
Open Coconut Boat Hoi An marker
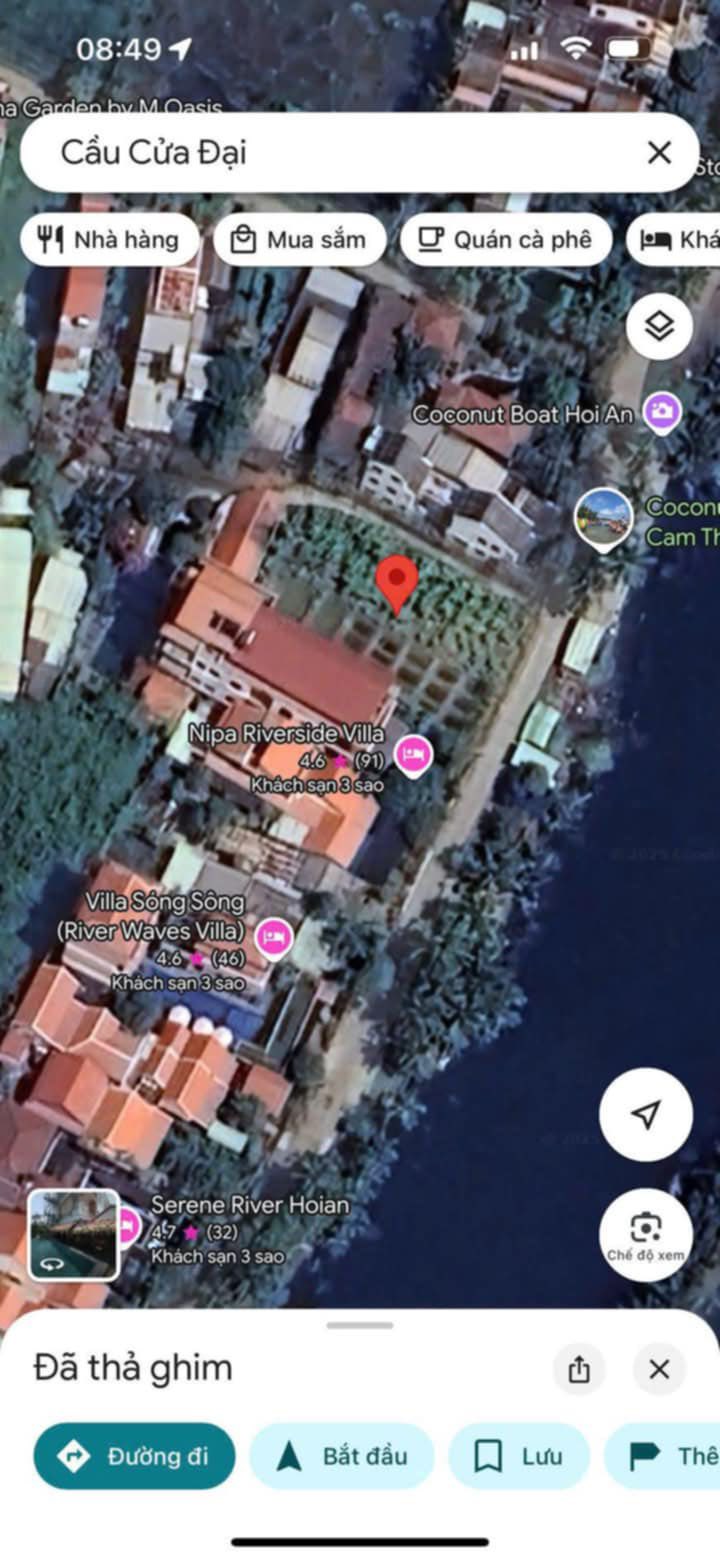tap(661, 413)
